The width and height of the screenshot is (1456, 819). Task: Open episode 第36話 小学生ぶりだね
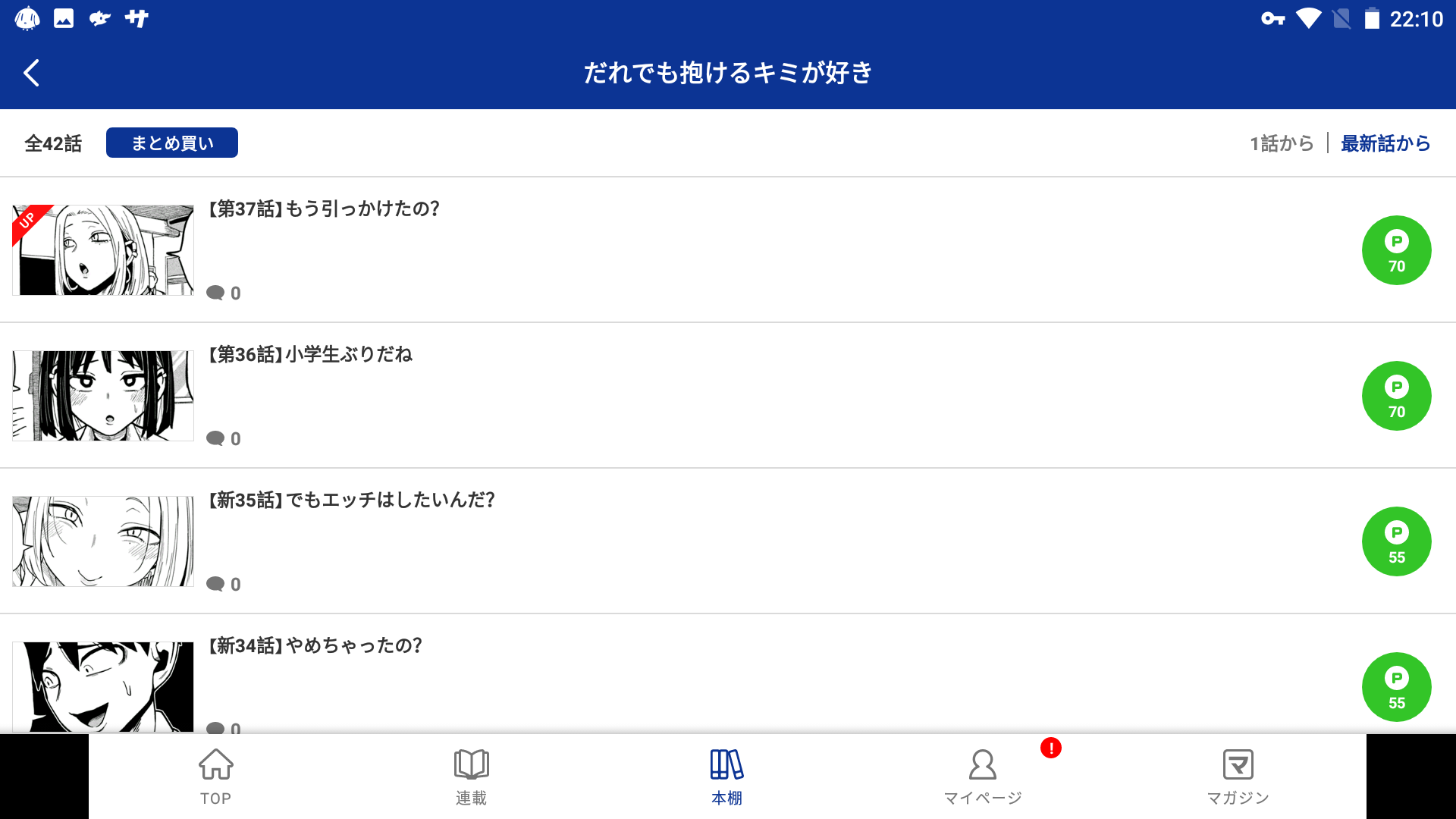point(310,355)
